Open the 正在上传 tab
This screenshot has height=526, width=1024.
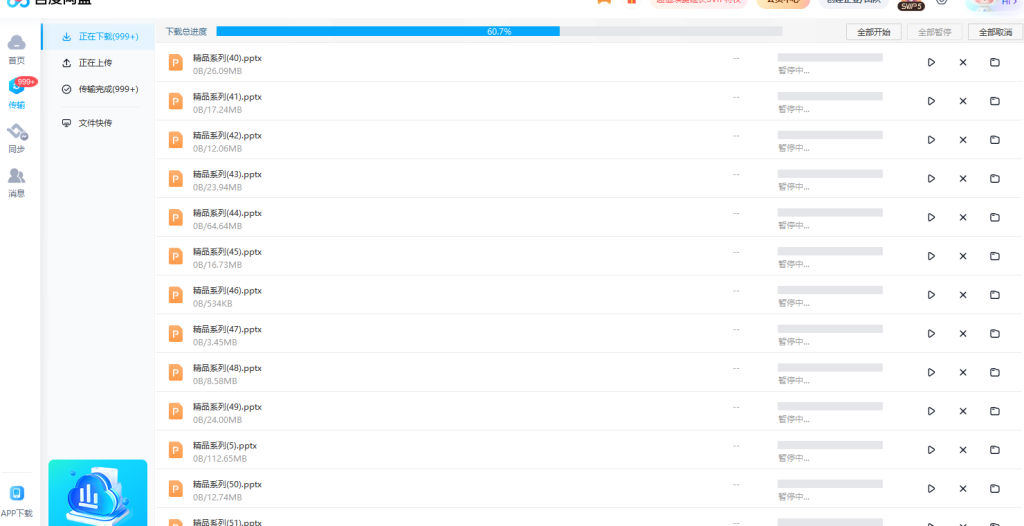pos(95,63)
